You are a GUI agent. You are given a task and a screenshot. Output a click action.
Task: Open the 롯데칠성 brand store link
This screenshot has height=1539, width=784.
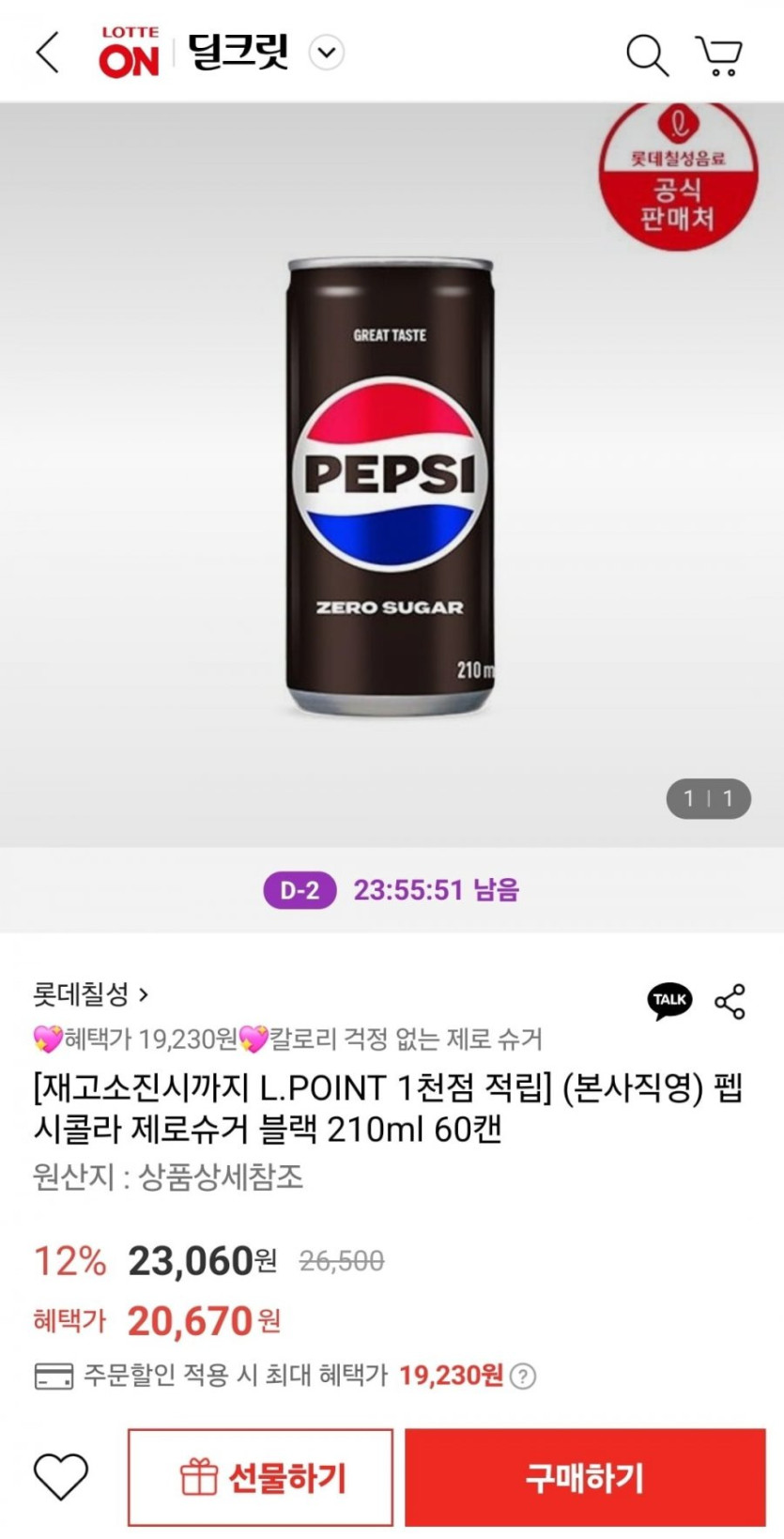pyautogui.click(x=91, y=993)
